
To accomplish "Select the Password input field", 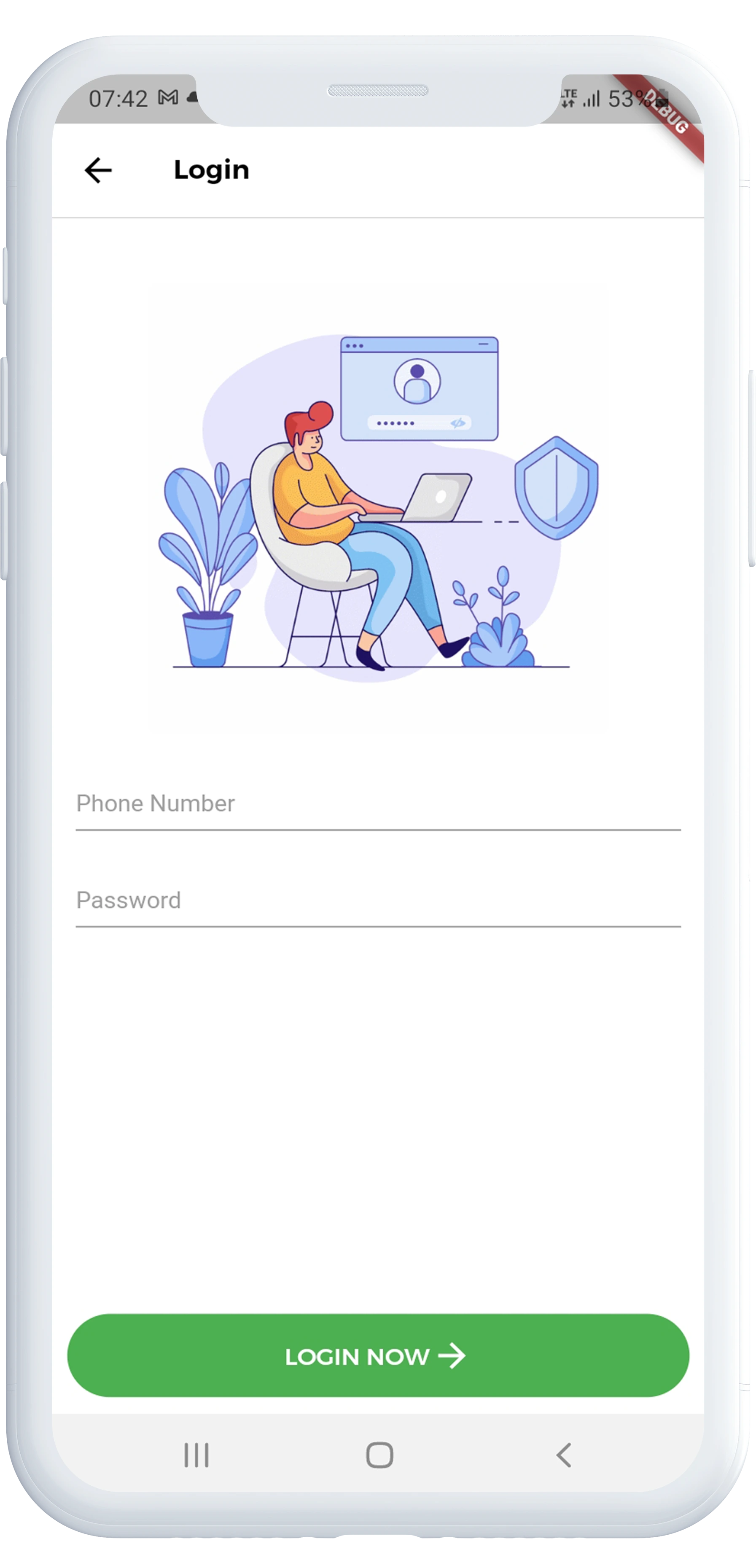I will pos(377,901).
